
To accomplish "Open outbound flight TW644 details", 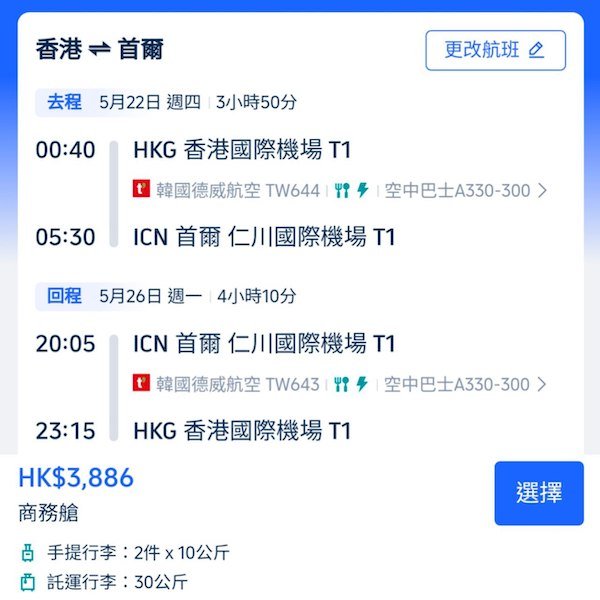I will (x=340, y=190).
